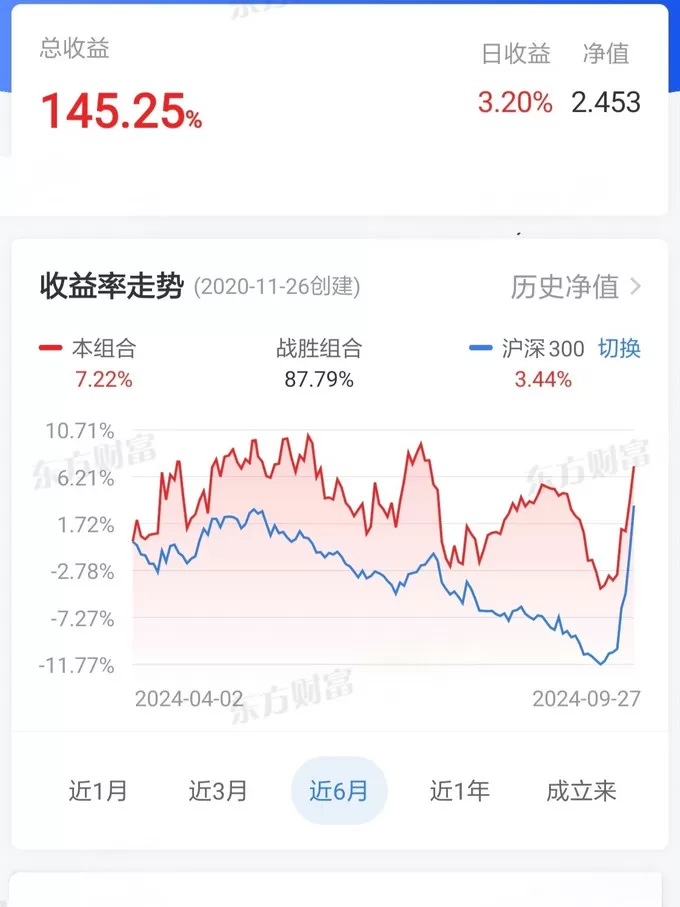680x907 pixels.
Task: Open 历史净值 history page
Action: (576, 288)
